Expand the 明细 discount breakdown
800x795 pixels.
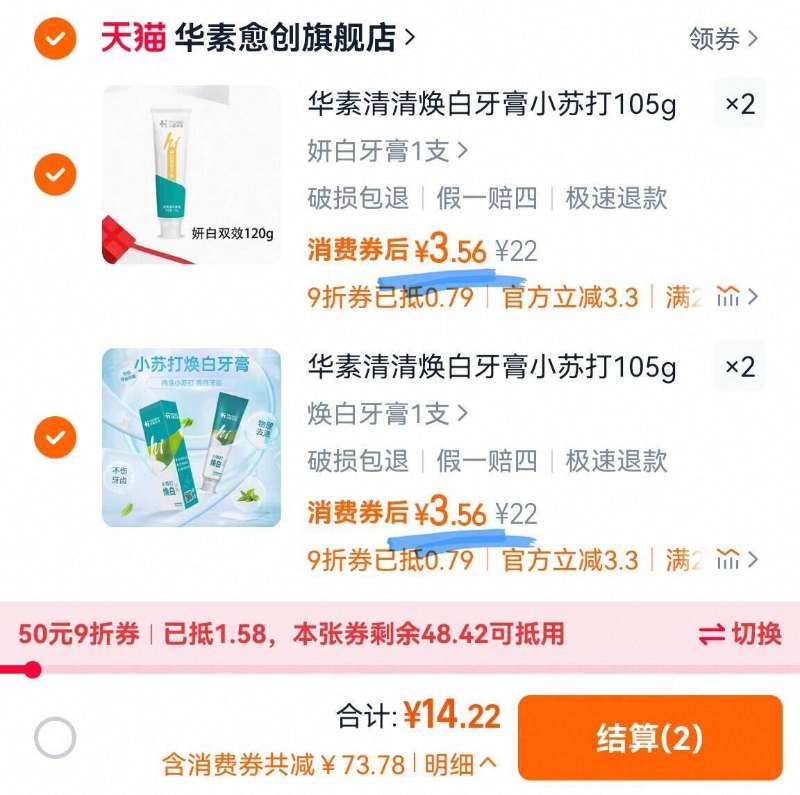pos(460,765)
